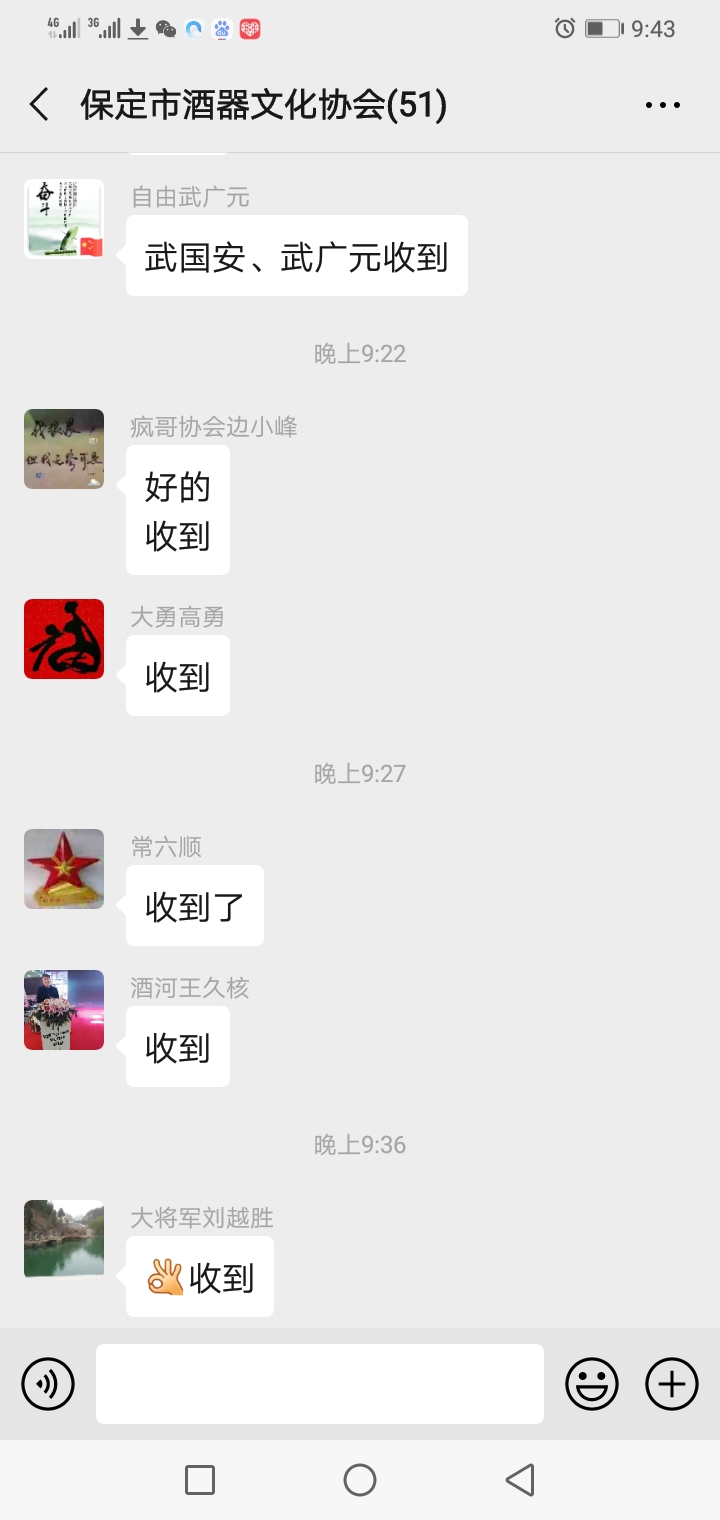
Task: Tap the system home button
Action: (x=360, y=1480)
